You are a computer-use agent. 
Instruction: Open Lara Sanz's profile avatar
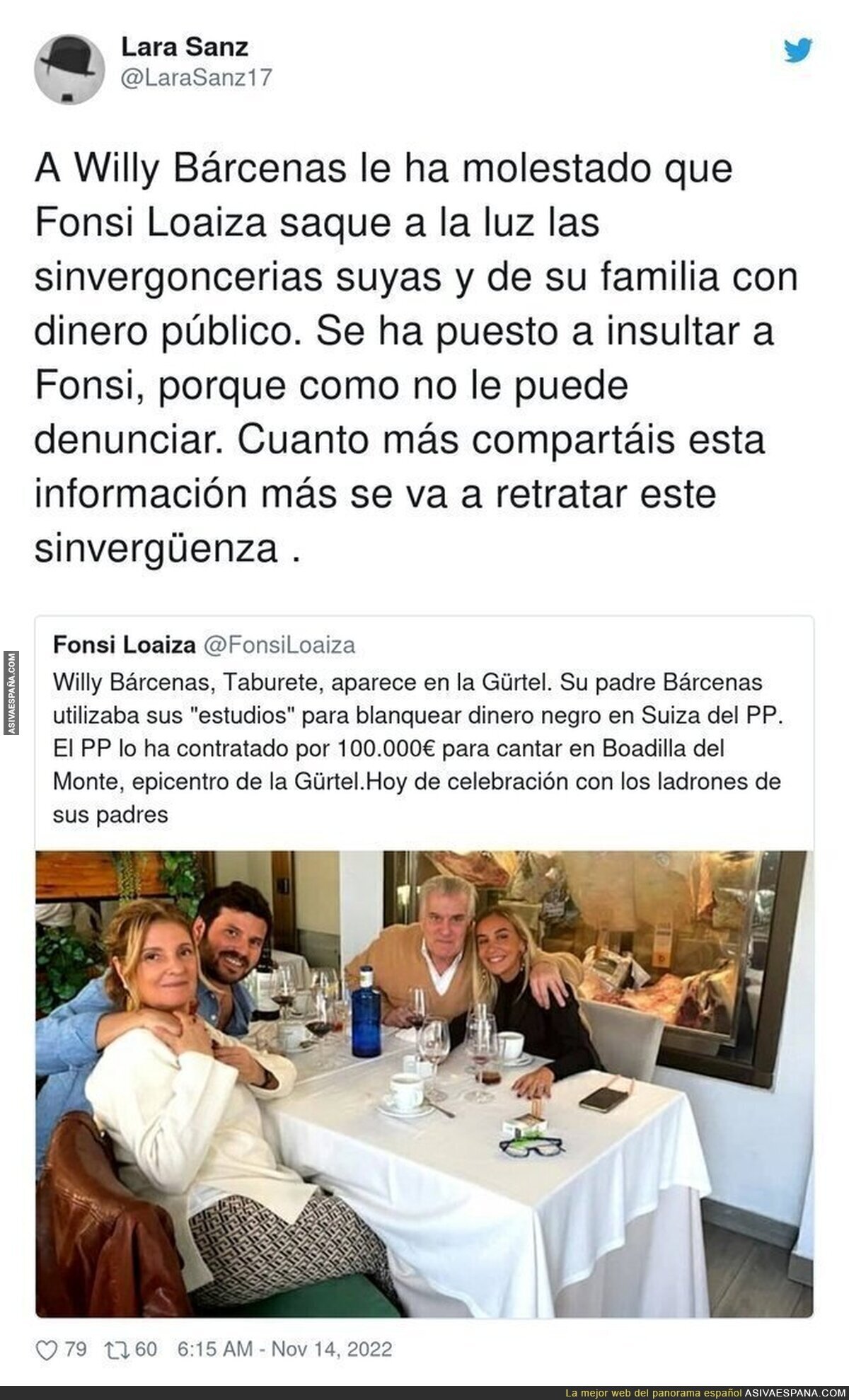tap(67, 69)
